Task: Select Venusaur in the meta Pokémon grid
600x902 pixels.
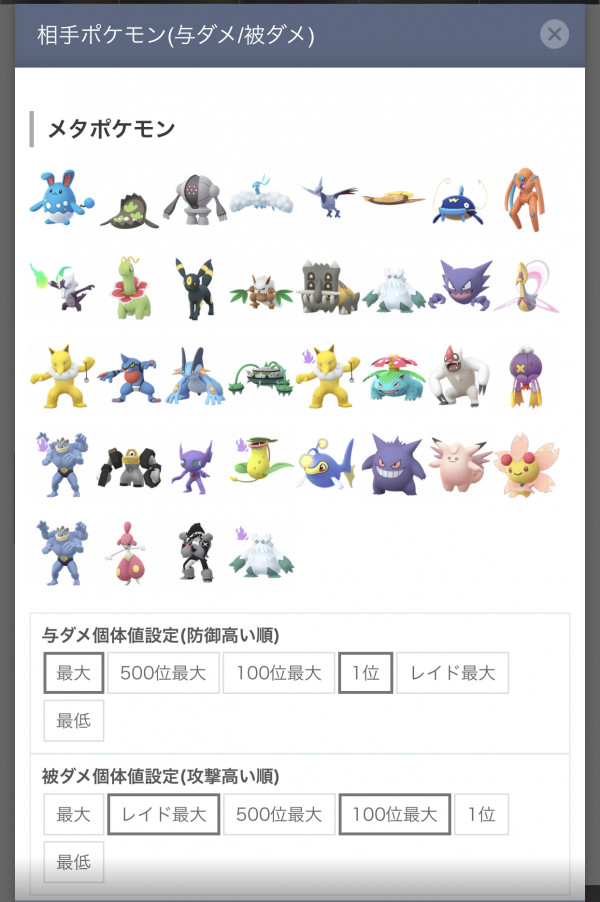Action: pos(396,376)
